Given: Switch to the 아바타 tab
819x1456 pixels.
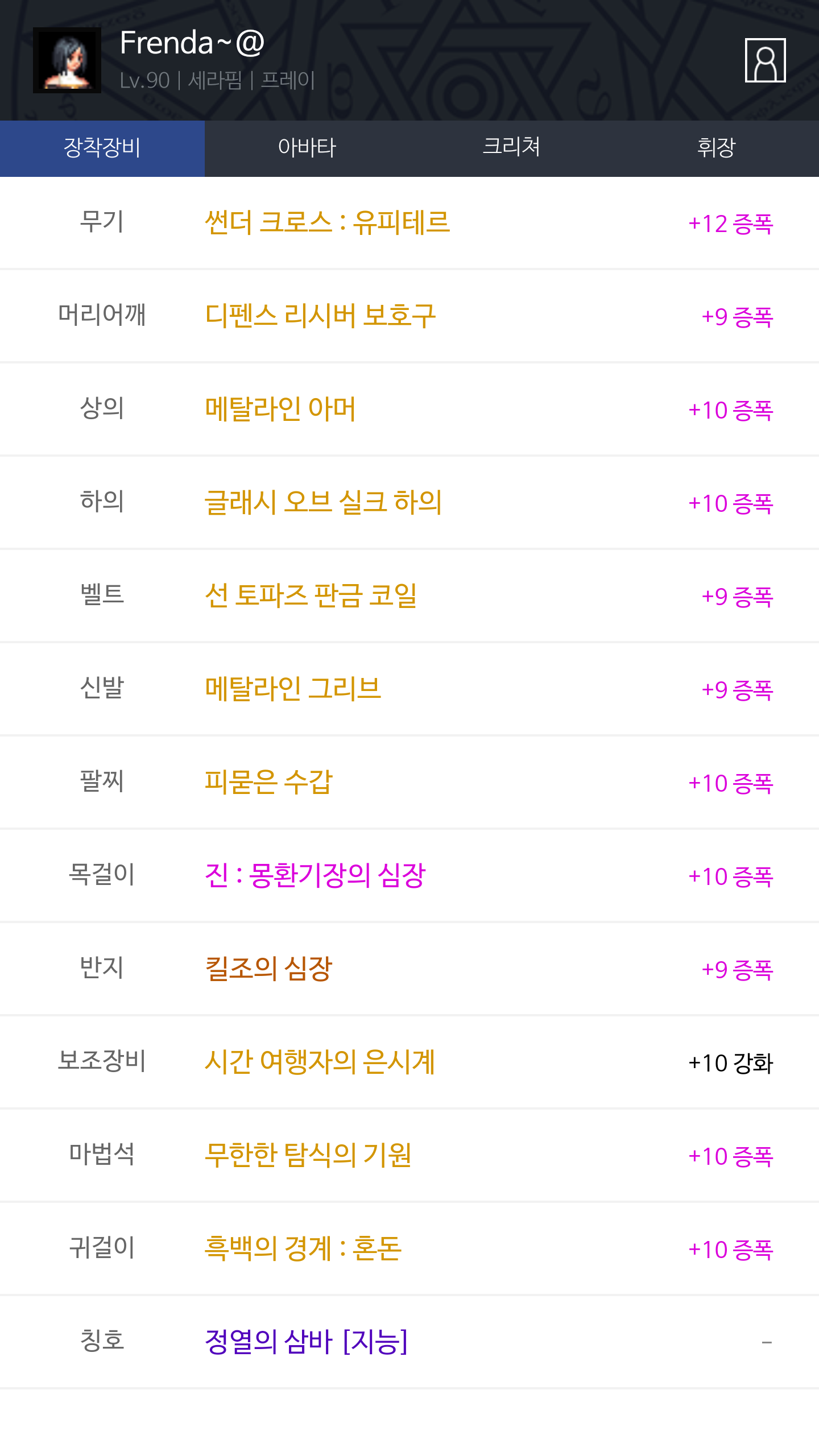Looking at the screenshot, I should tap(307, 148).
